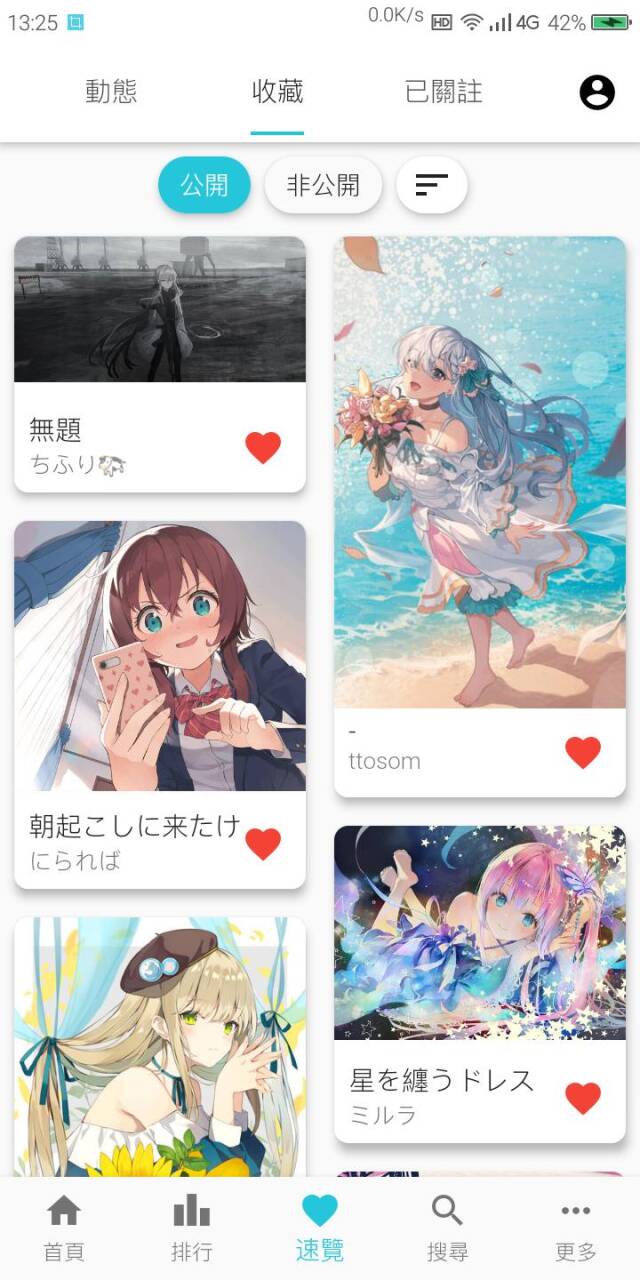Open the 搜尋 search tab

click(x=447, y=1228)
